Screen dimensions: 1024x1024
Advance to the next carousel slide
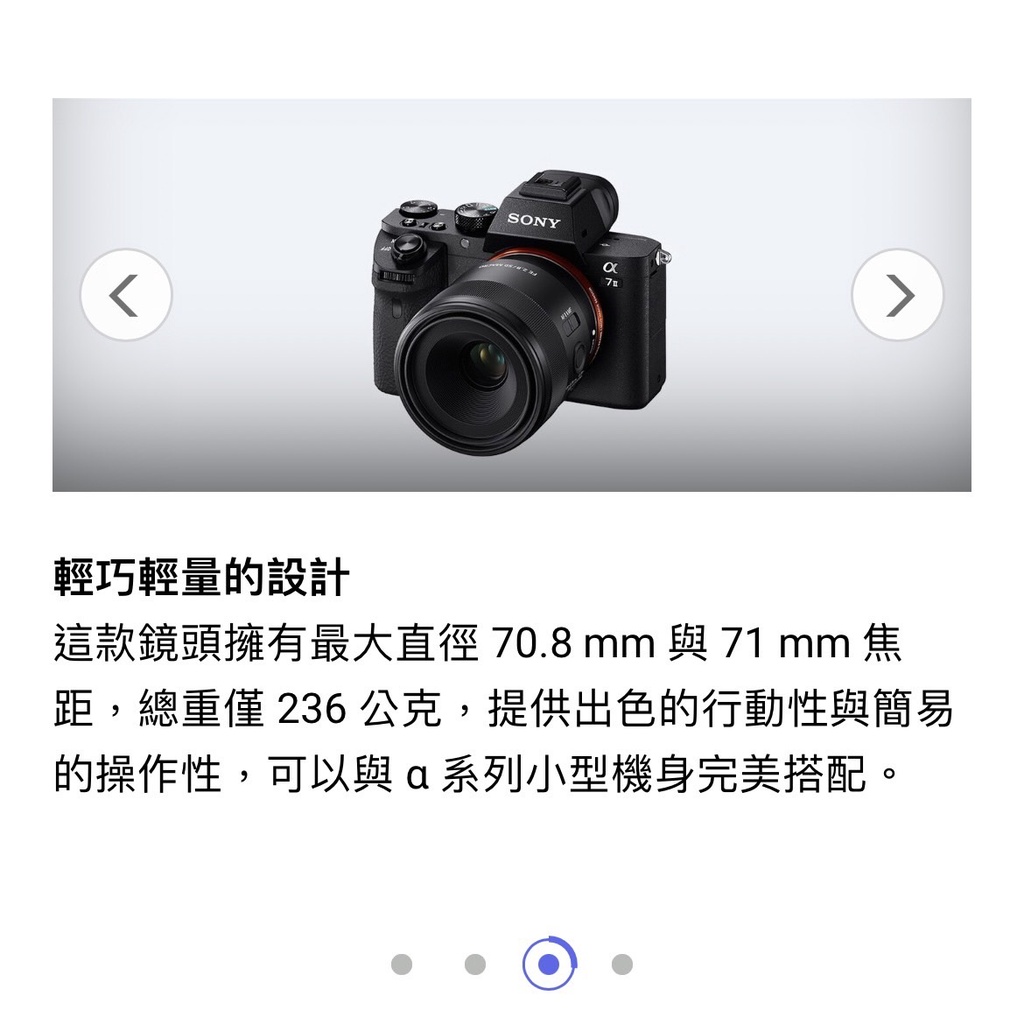click(x=897, y=295)
